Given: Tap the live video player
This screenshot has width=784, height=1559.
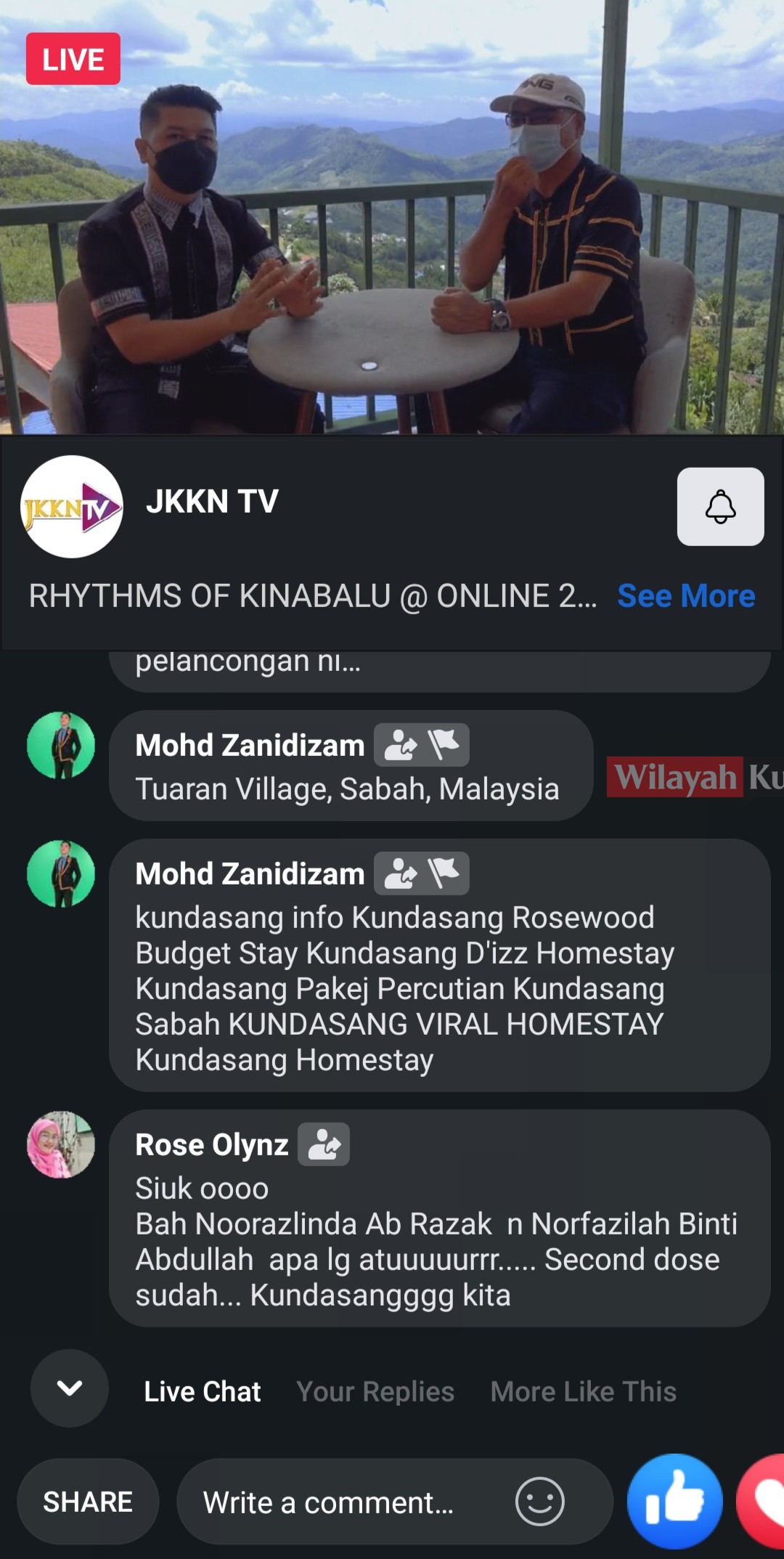Looking at the screenshot, I should [392, 218].
